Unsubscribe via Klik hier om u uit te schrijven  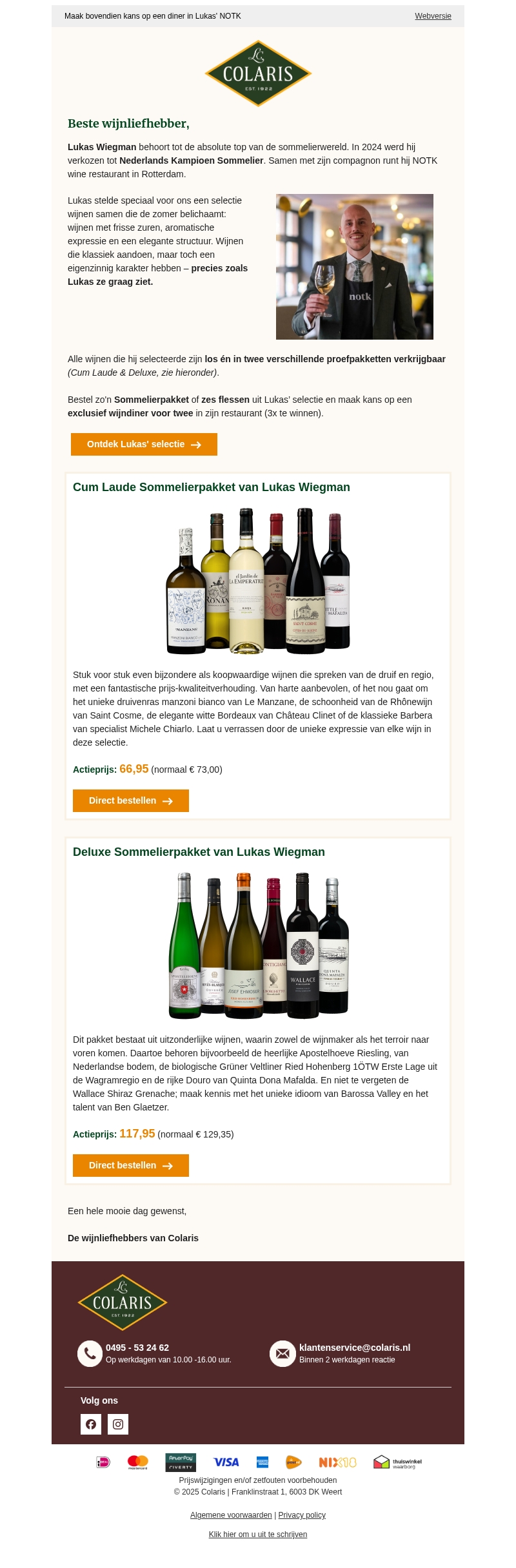coord(258,1534)
